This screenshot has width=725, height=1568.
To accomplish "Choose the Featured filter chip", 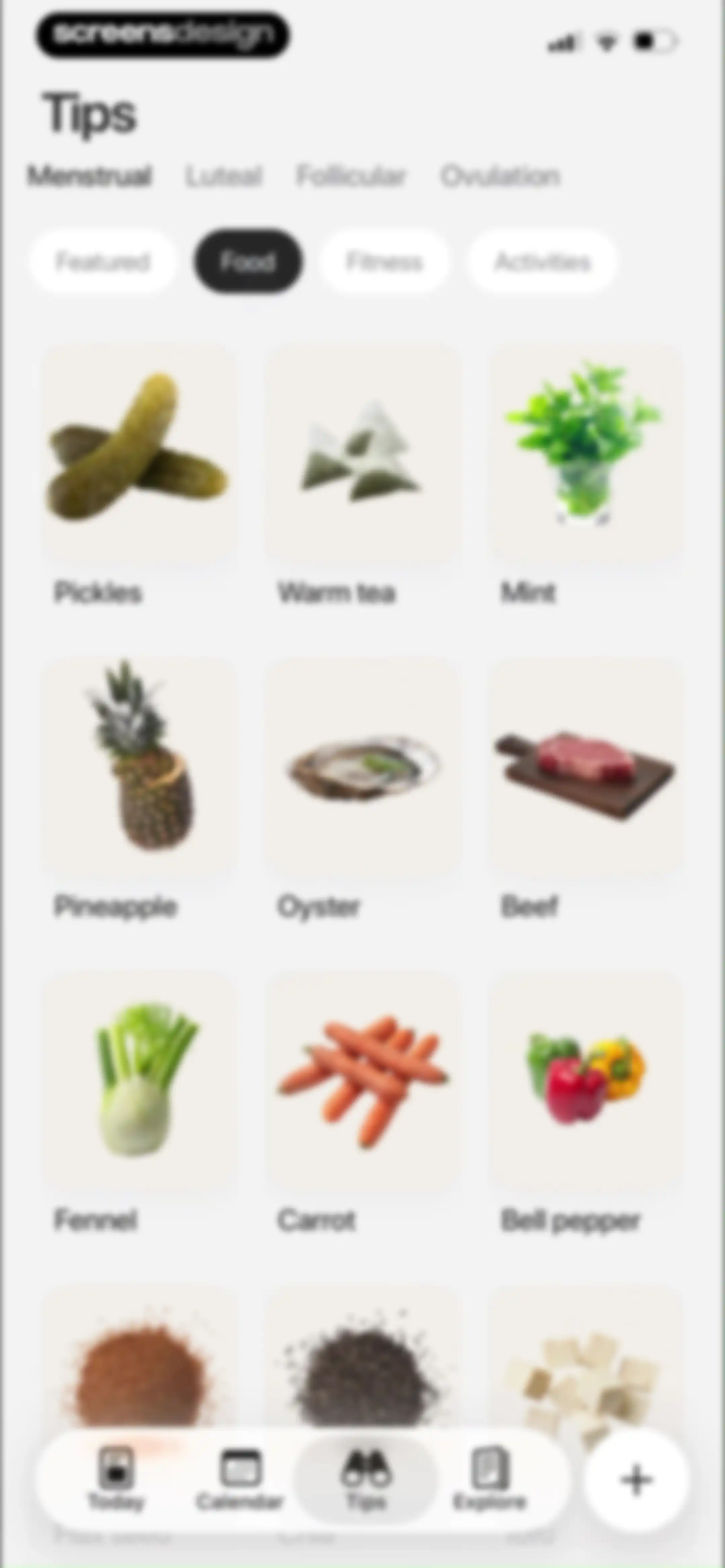I will click(x=102, y=262).
